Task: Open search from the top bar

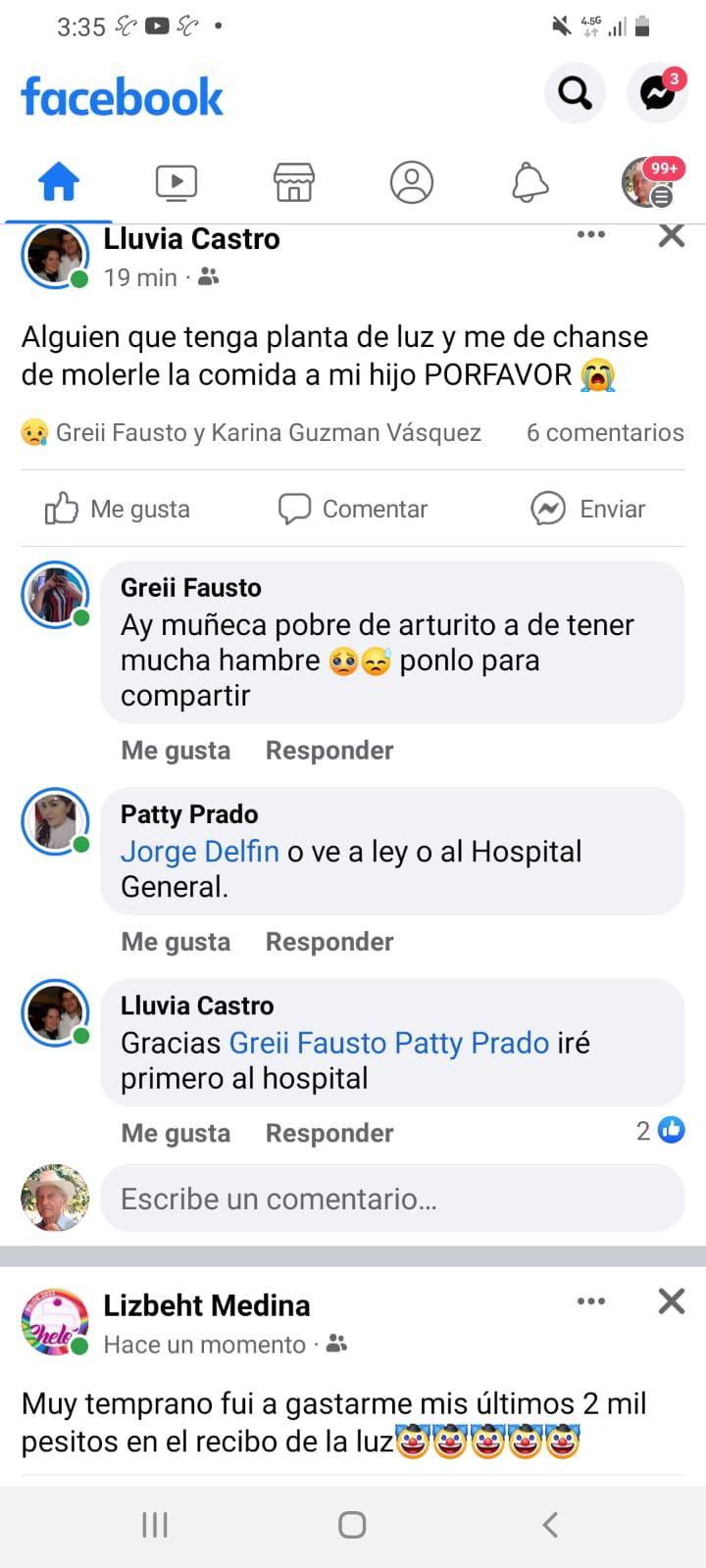Action: 575,93
